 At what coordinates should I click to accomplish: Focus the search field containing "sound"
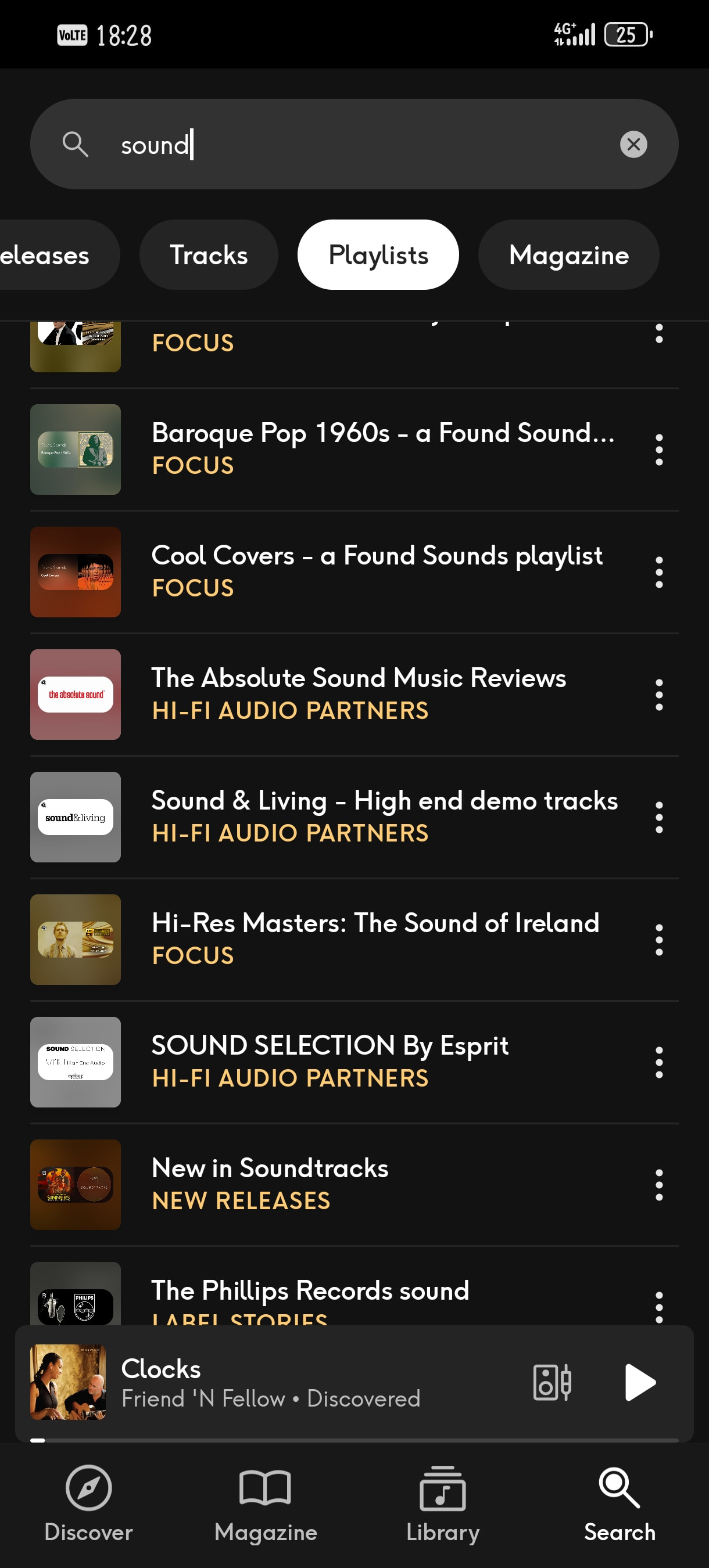pos(353,145)
